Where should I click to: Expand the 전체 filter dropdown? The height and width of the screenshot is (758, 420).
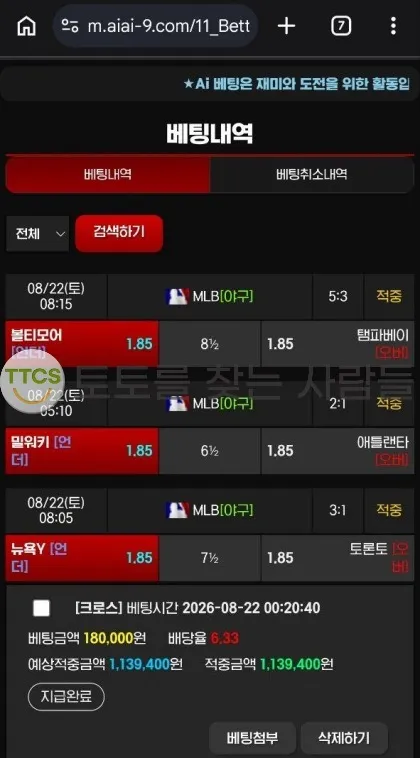click(38, 234)
